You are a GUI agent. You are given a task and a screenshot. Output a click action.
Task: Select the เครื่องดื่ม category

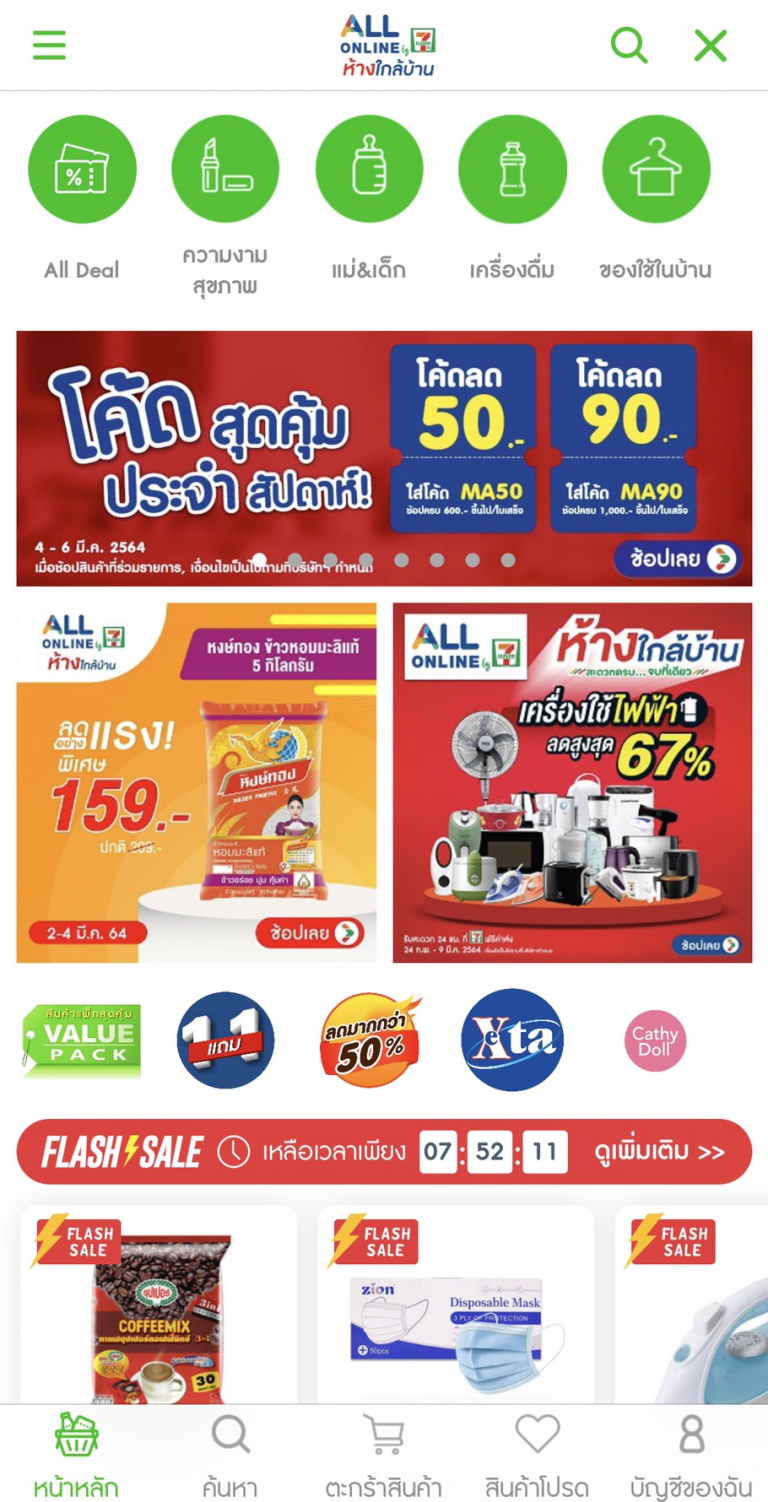pyautogui.click(x=512, y=199)
